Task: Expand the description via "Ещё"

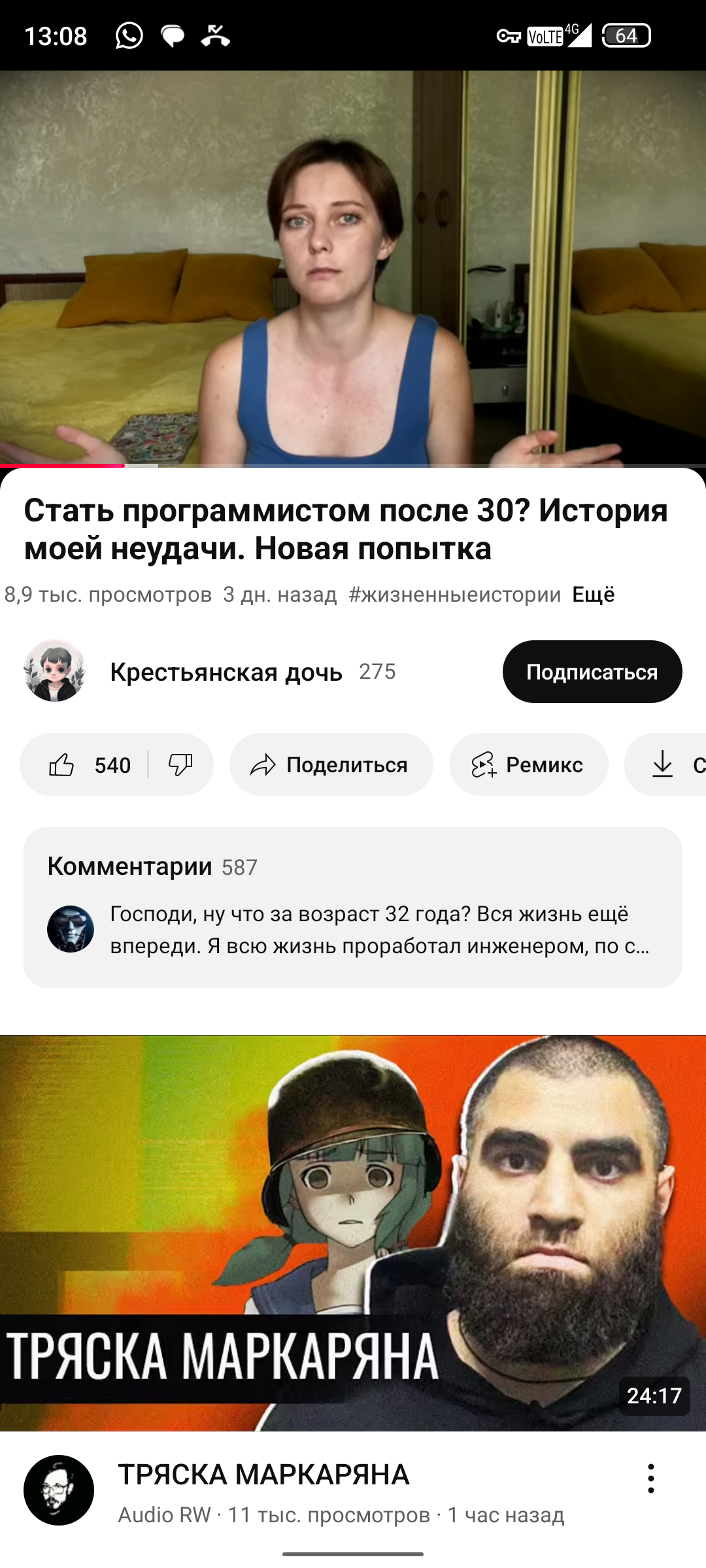Action: pos(593,595)
